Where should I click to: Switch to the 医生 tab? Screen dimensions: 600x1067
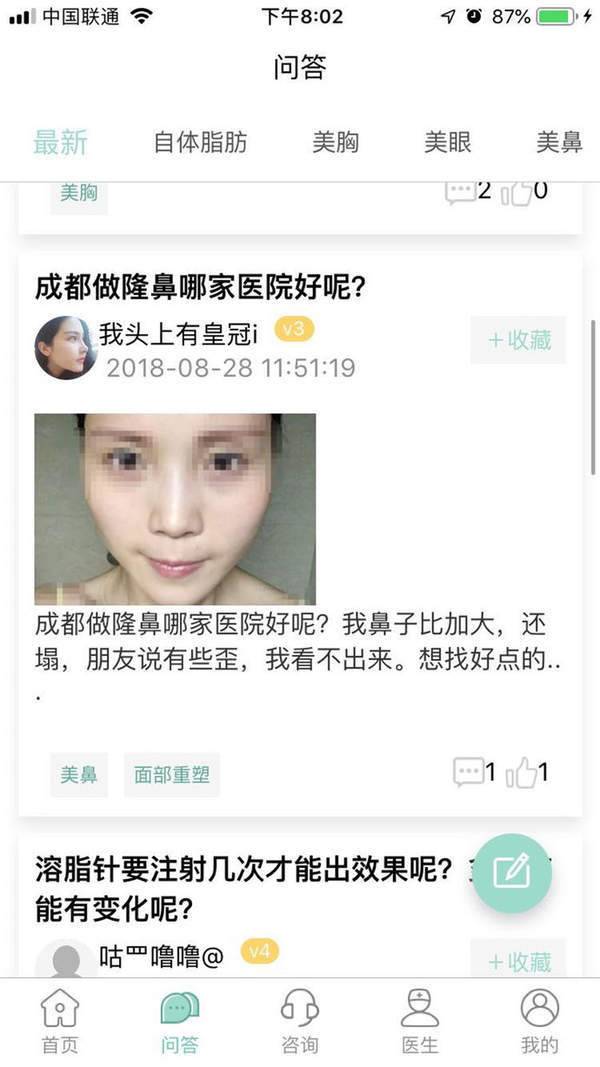(419, 1020)
